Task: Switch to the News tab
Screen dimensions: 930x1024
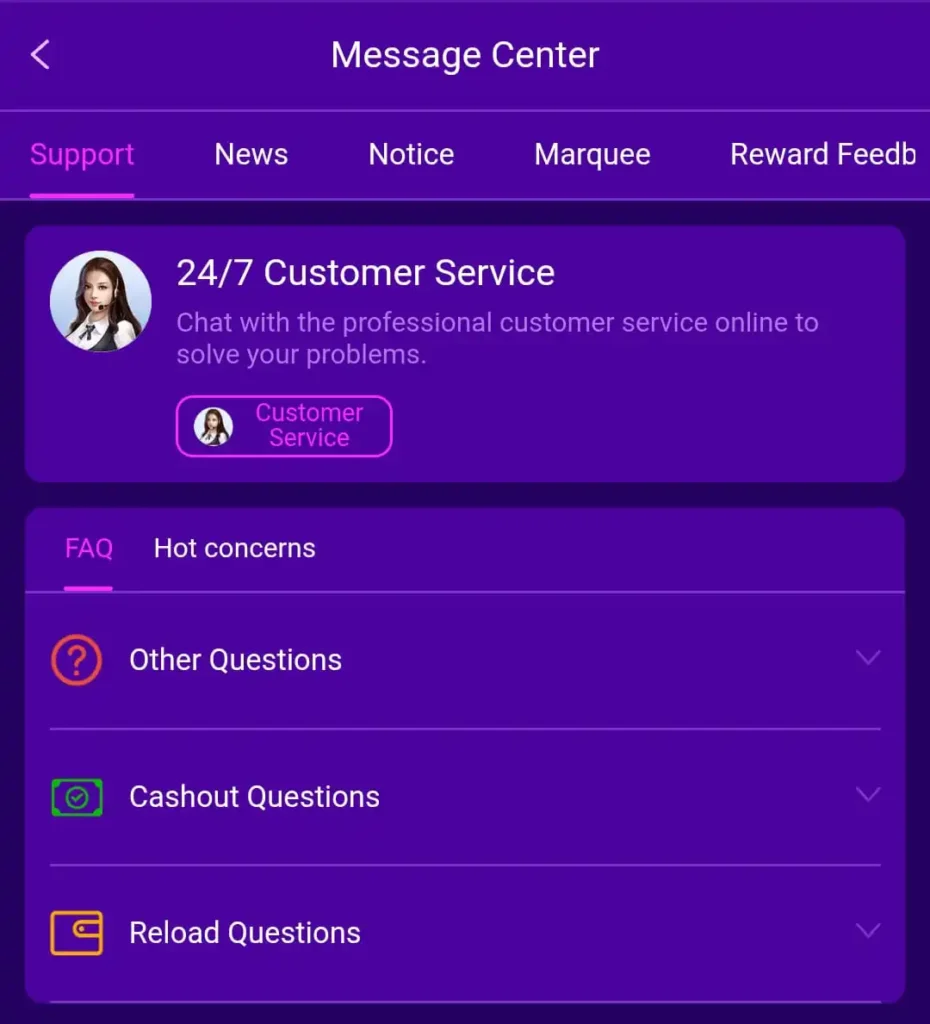Action: (x=251, y=155)
